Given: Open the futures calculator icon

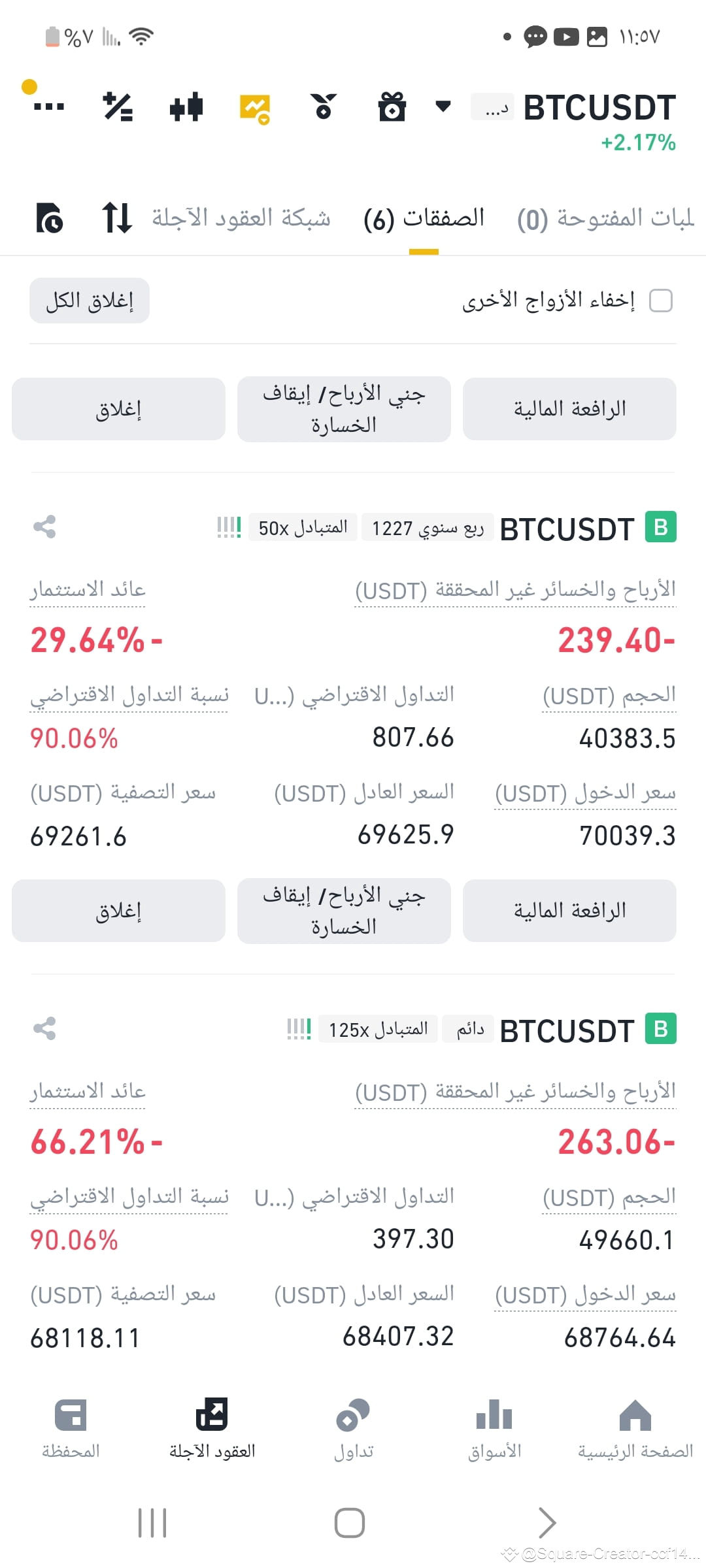Looking at the screenshot, I should (118, 106).
